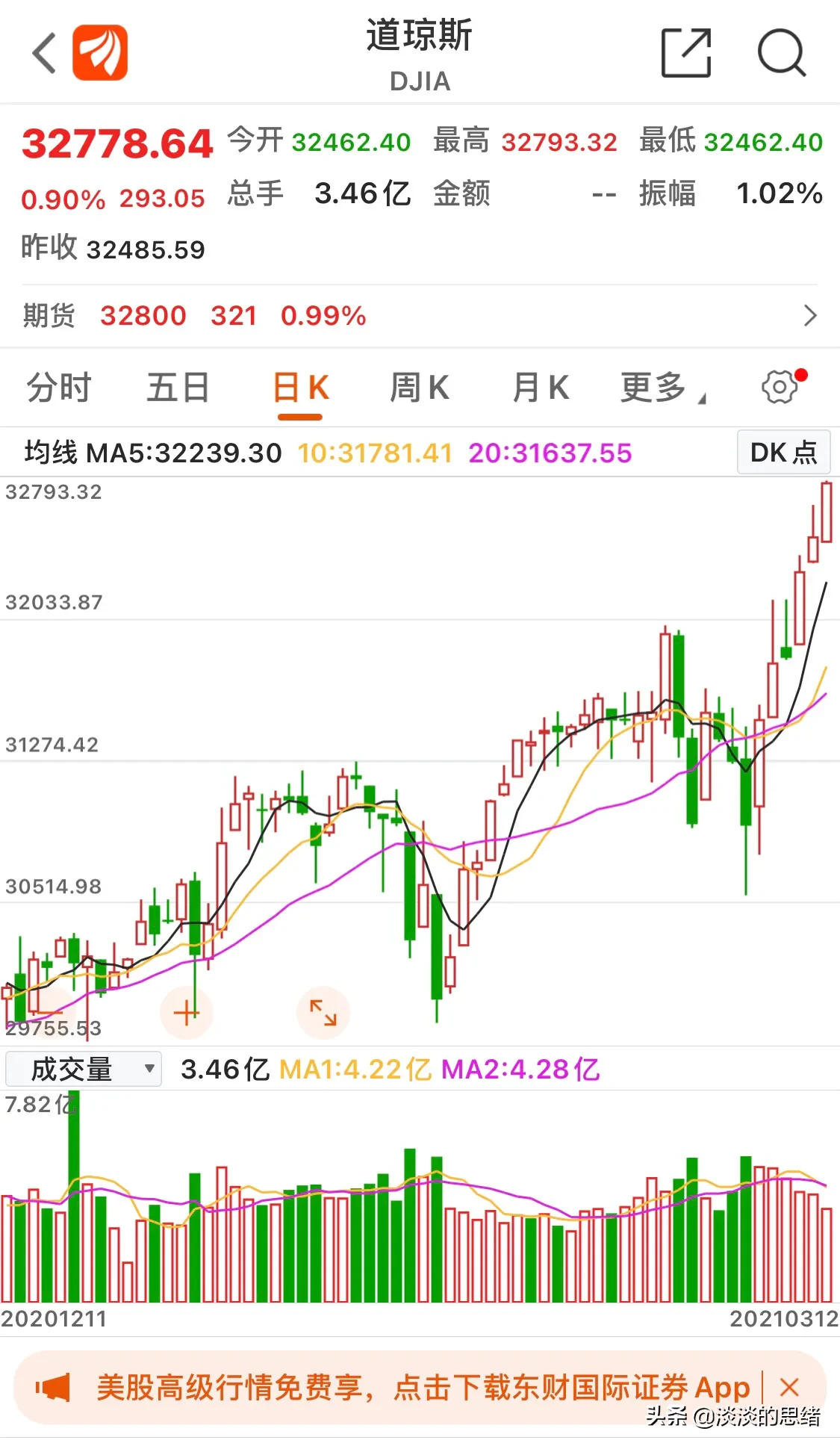Share the DJIA quote page
Image resolution: width=840 pixels, height=1446 pixels.
[685, 53]
